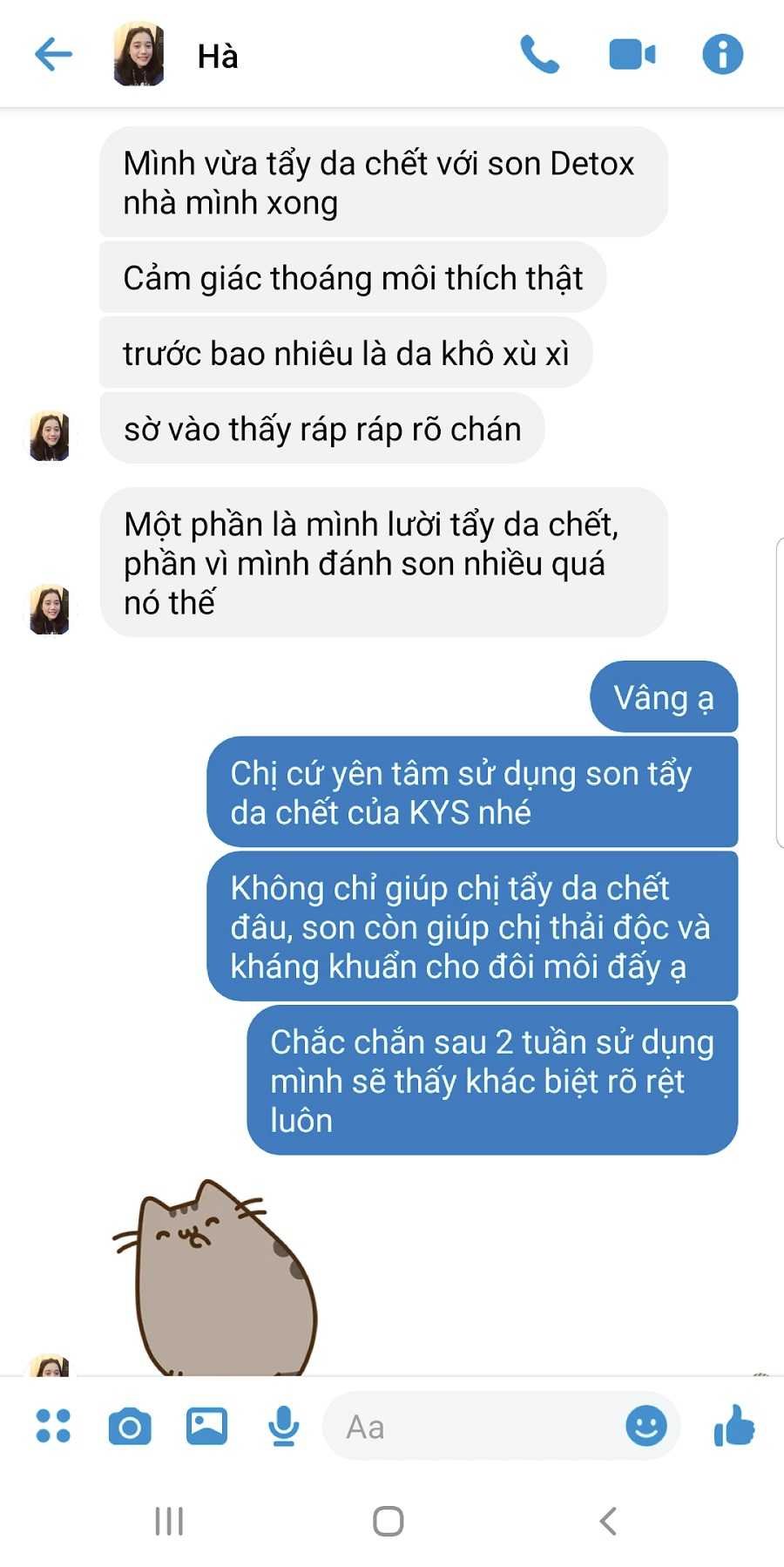Record a voice message with microphone
Screen dimensions: 784x1567
(283, 1427)
